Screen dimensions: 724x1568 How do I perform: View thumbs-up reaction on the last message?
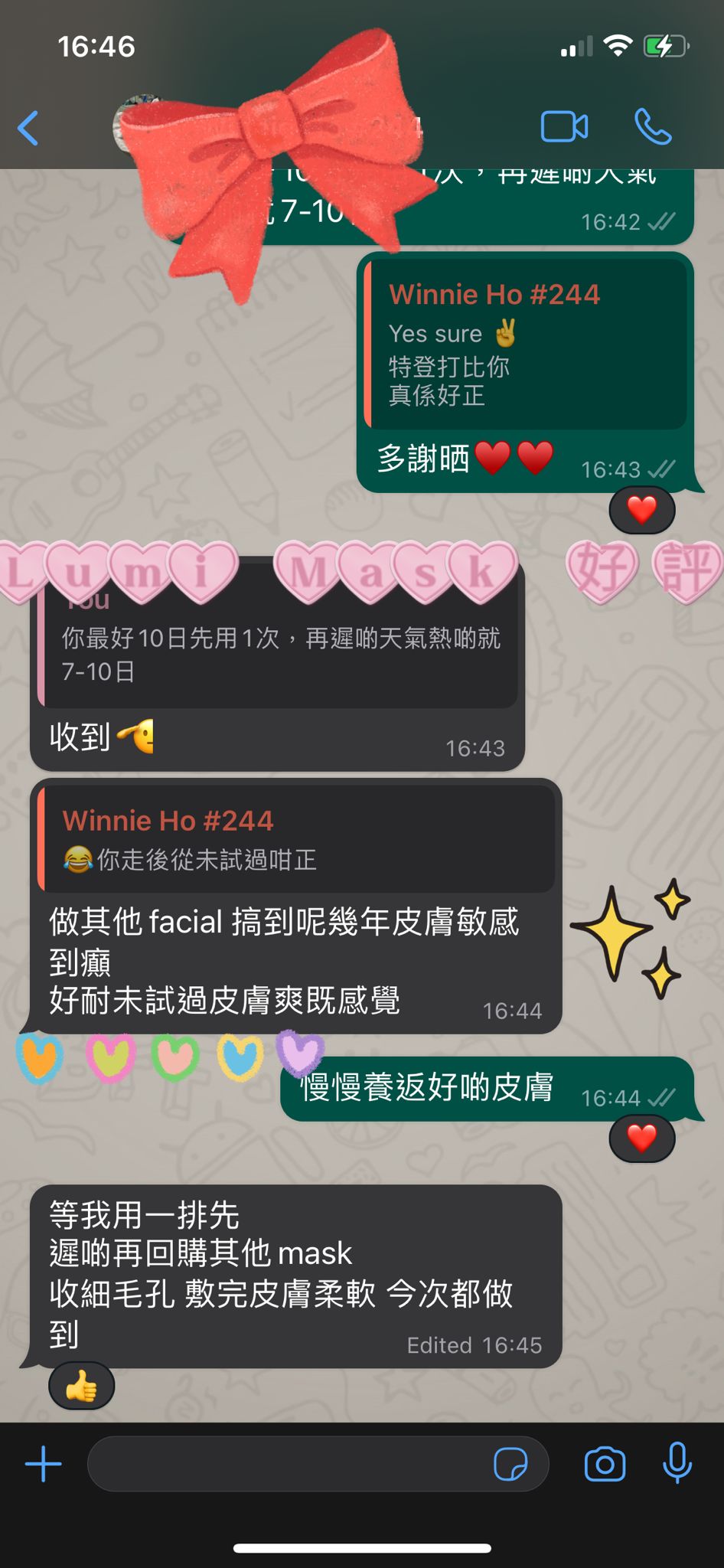point(82,1387)
